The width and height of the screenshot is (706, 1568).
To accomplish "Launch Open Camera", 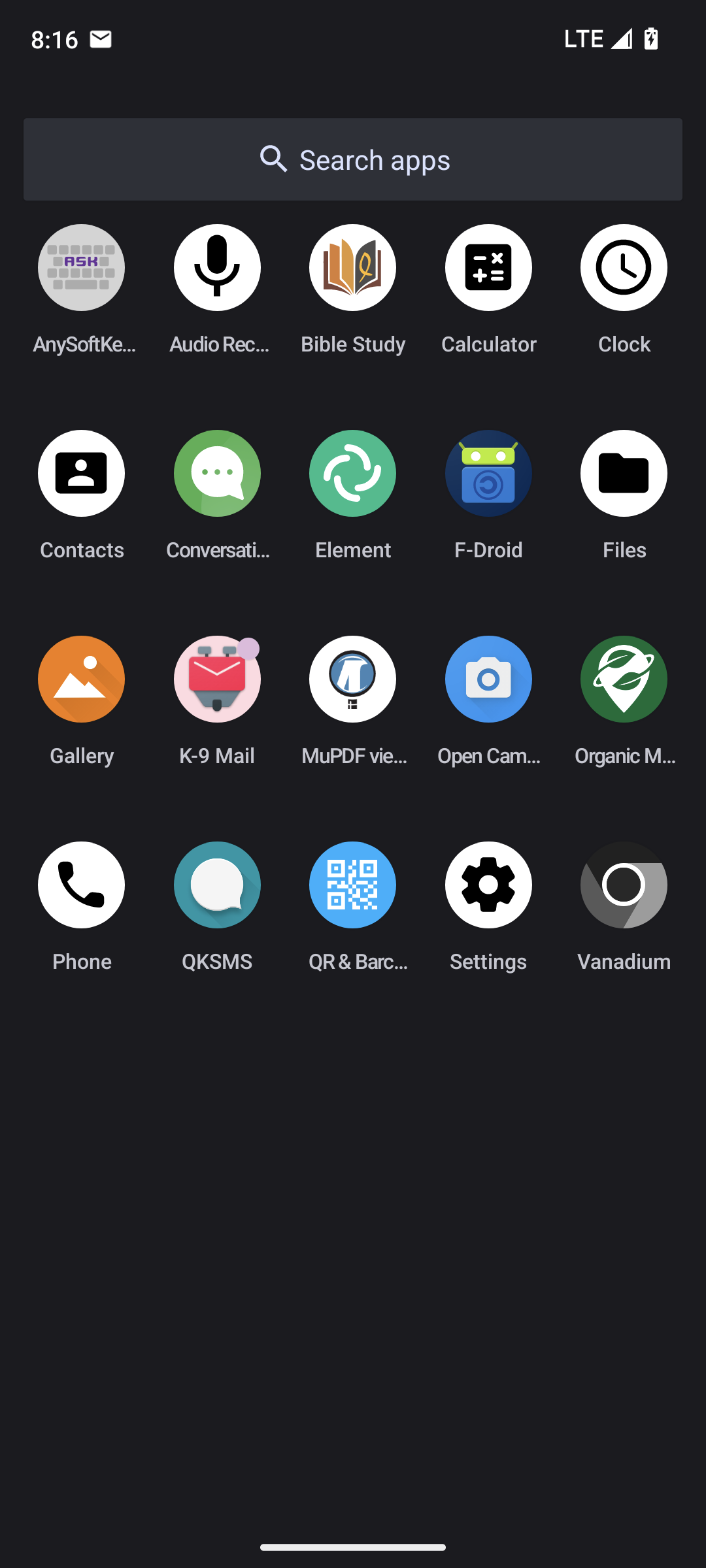I will pyautogui.click(x=488, y=679).
